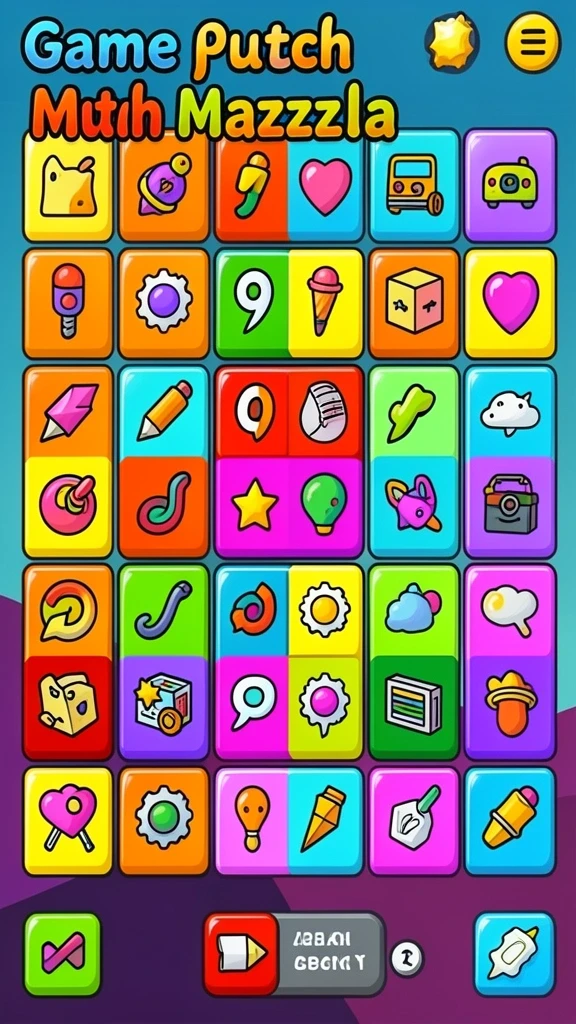Tap the small round white button
The height and width of the screenshot is (1024, 576).
(407, 959)
